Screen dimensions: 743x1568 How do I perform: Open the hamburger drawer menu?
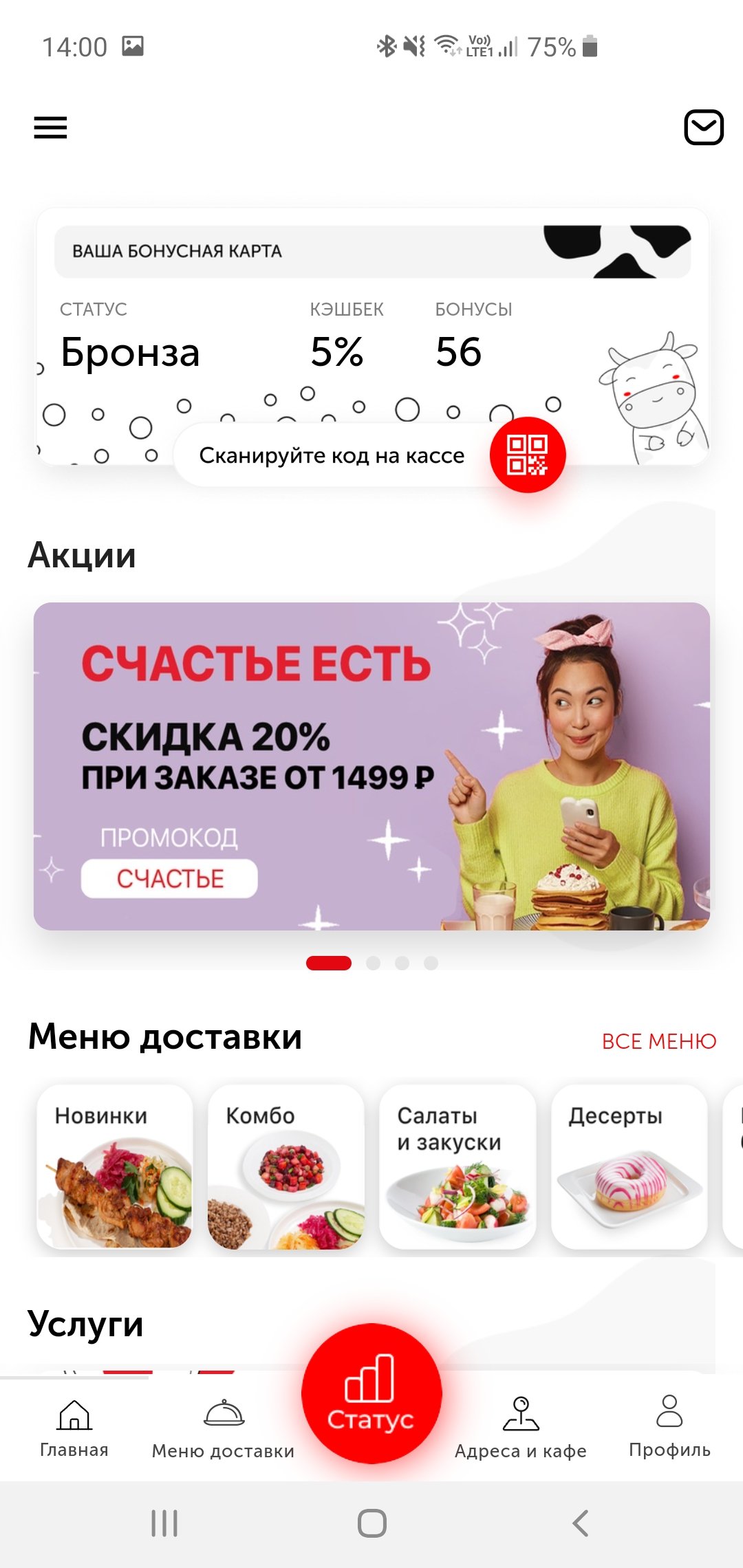[50, 127]
